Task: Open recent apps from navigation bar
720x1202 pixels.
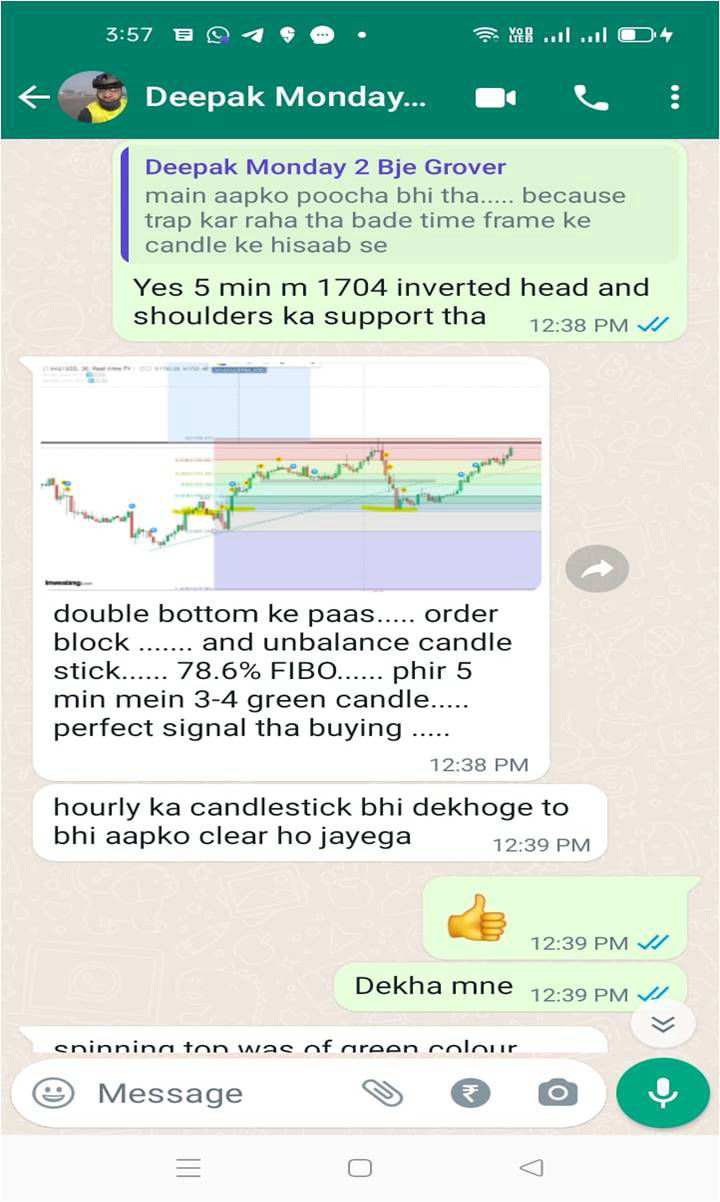Action: 188,1168
